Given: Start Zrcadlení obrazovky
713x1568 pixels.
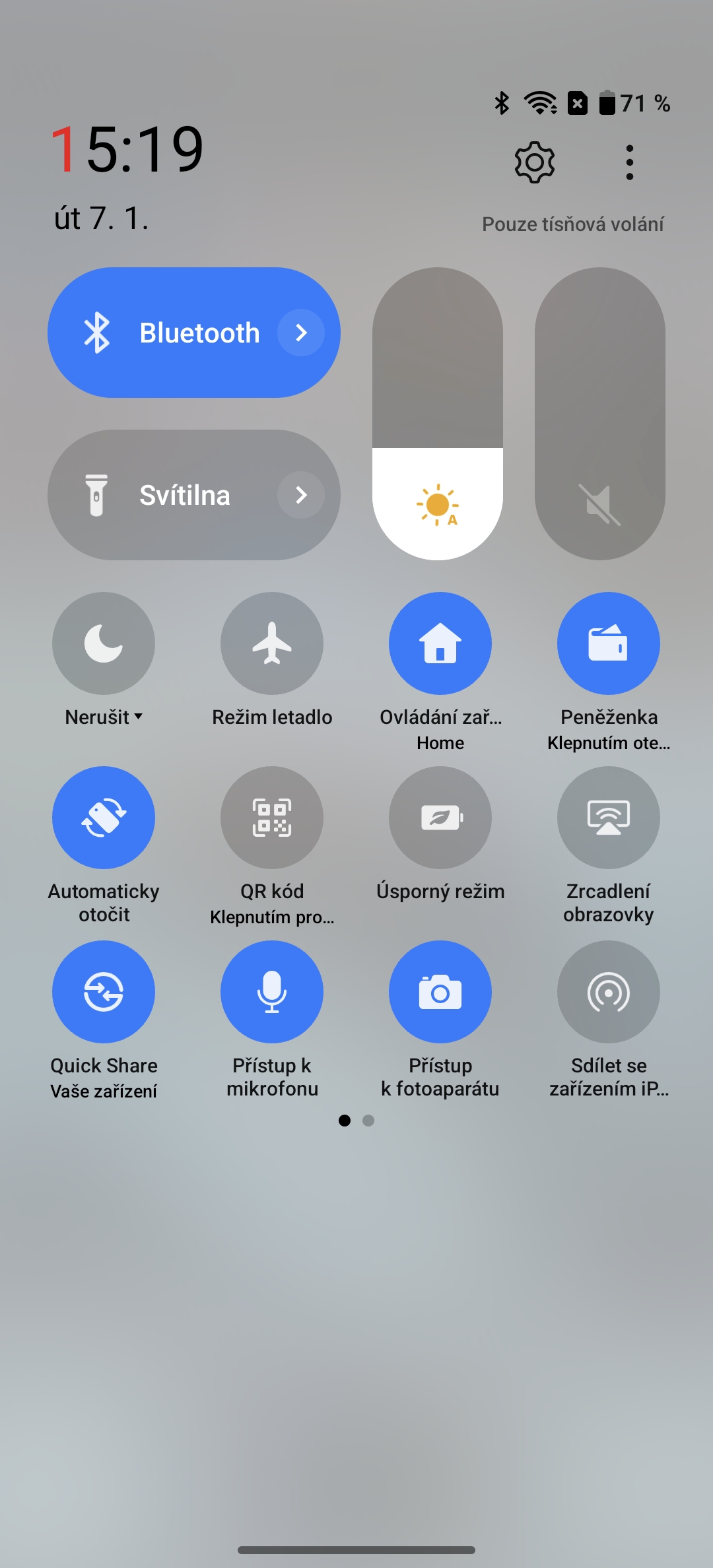Looking at the screenshot, I should click(609, 818).
